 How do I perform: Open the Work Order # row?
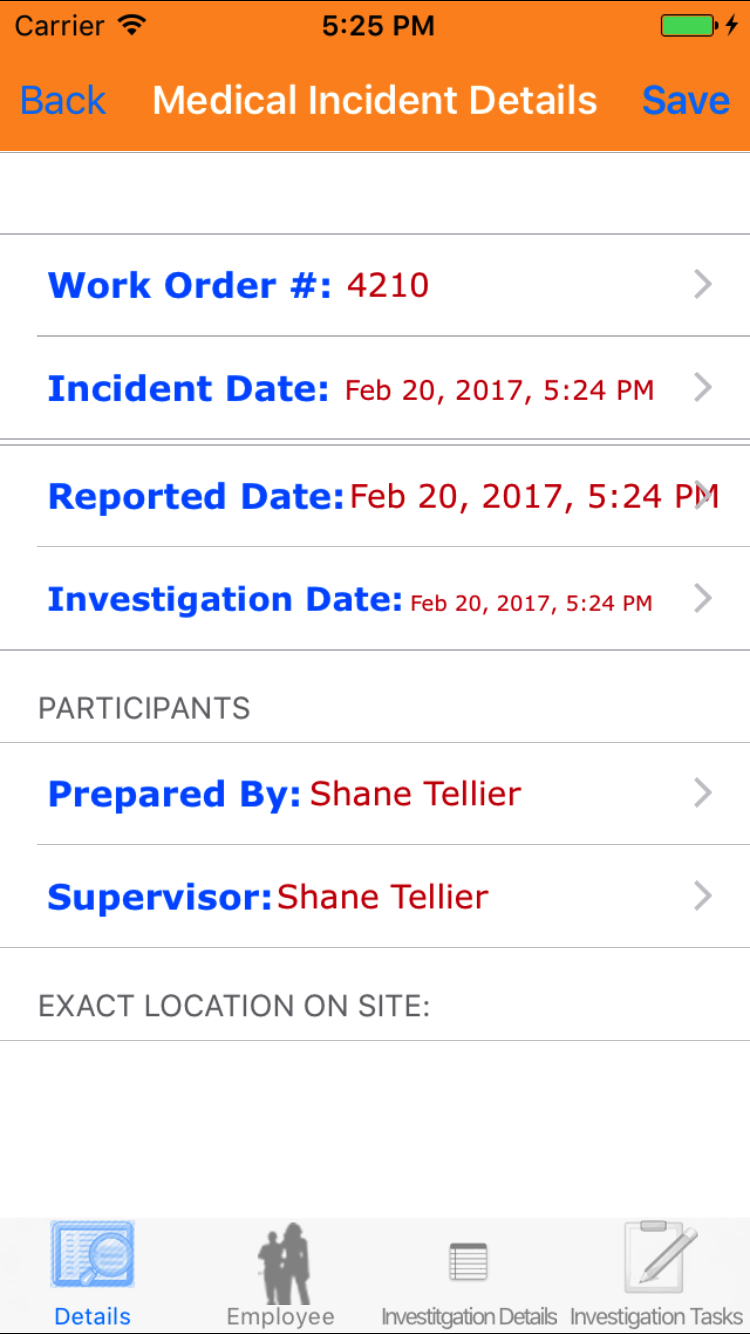pos(375,286)
